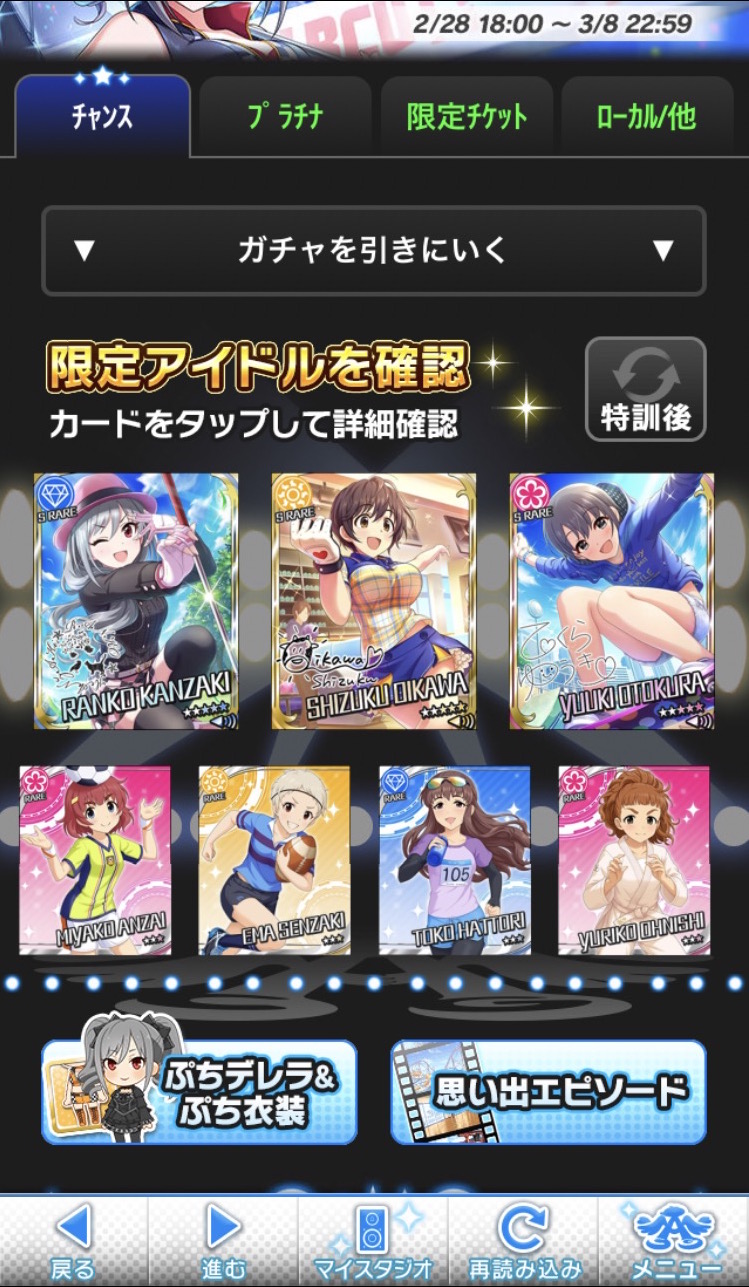Go forward with 進む button
The height and width of the screenshot is (1287, 749).
tap(222, 1240)
